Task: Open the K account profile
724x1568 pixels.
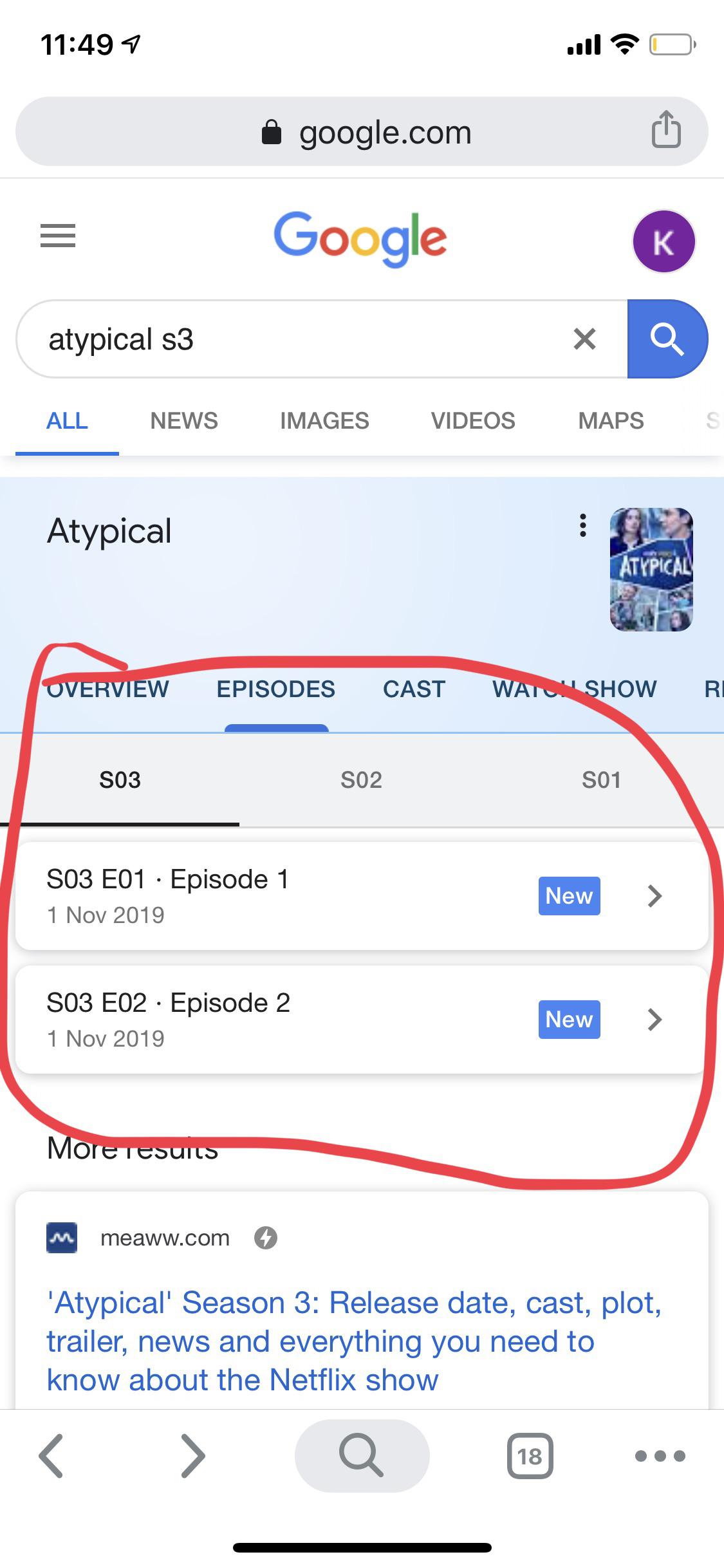Action: 664,241
